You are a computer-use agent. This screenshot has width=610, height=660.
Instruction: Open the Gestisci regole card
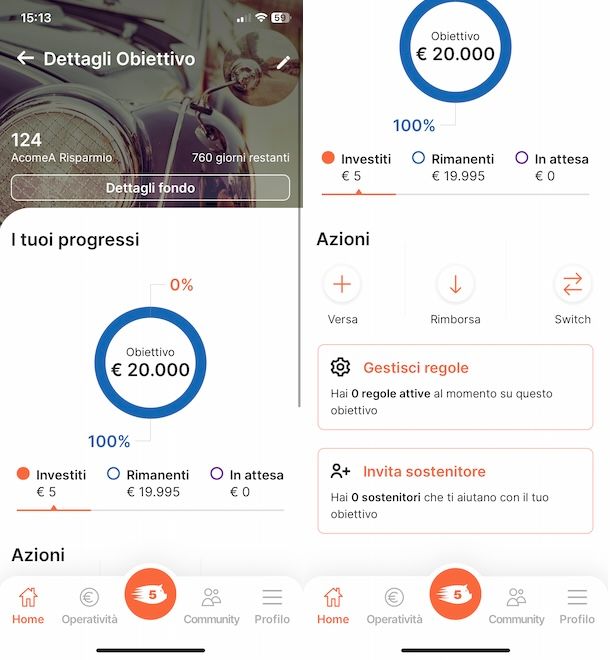(455, 388)
